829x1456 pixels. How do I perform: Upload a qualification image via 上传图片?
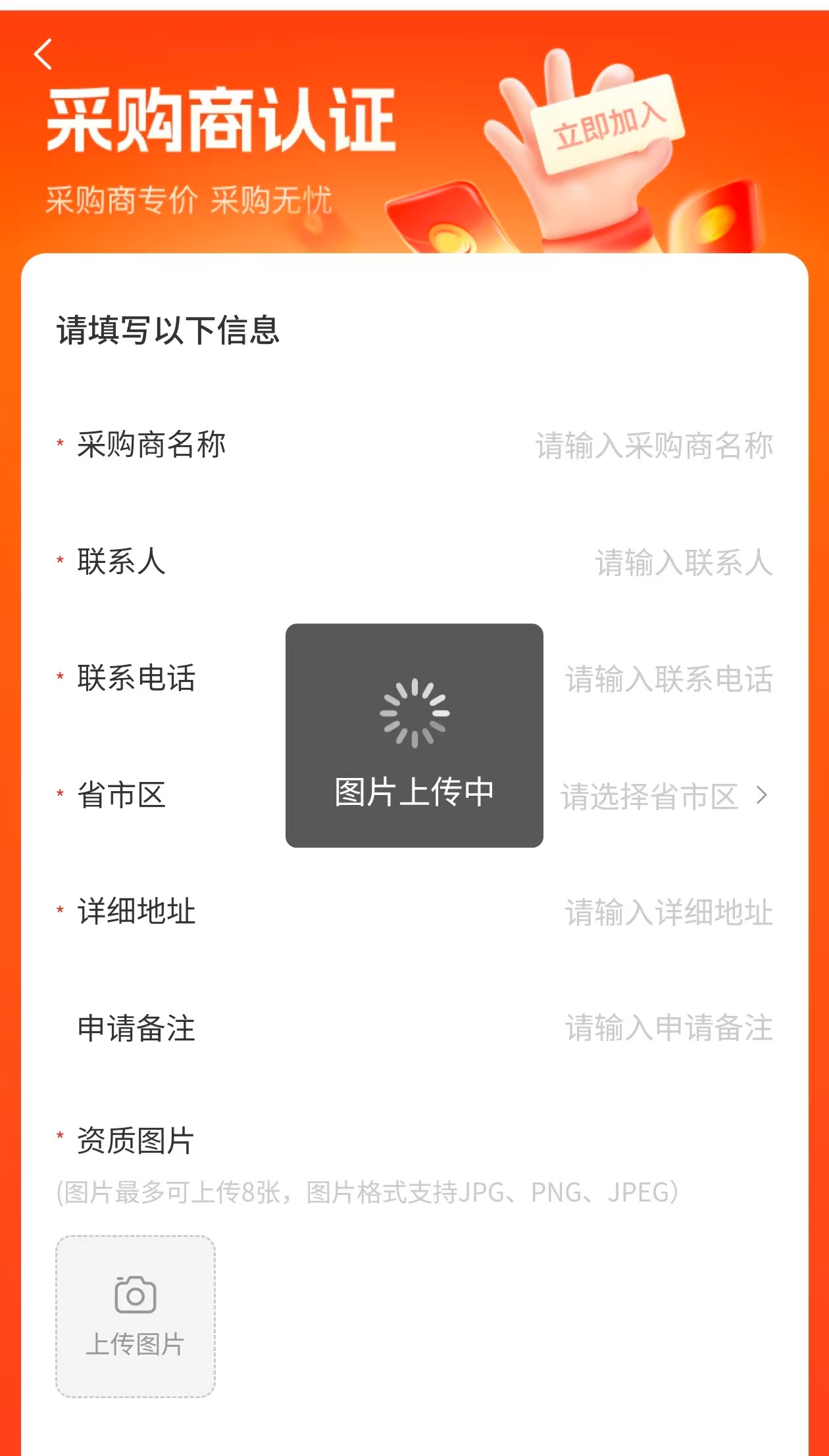[136, 1316]
